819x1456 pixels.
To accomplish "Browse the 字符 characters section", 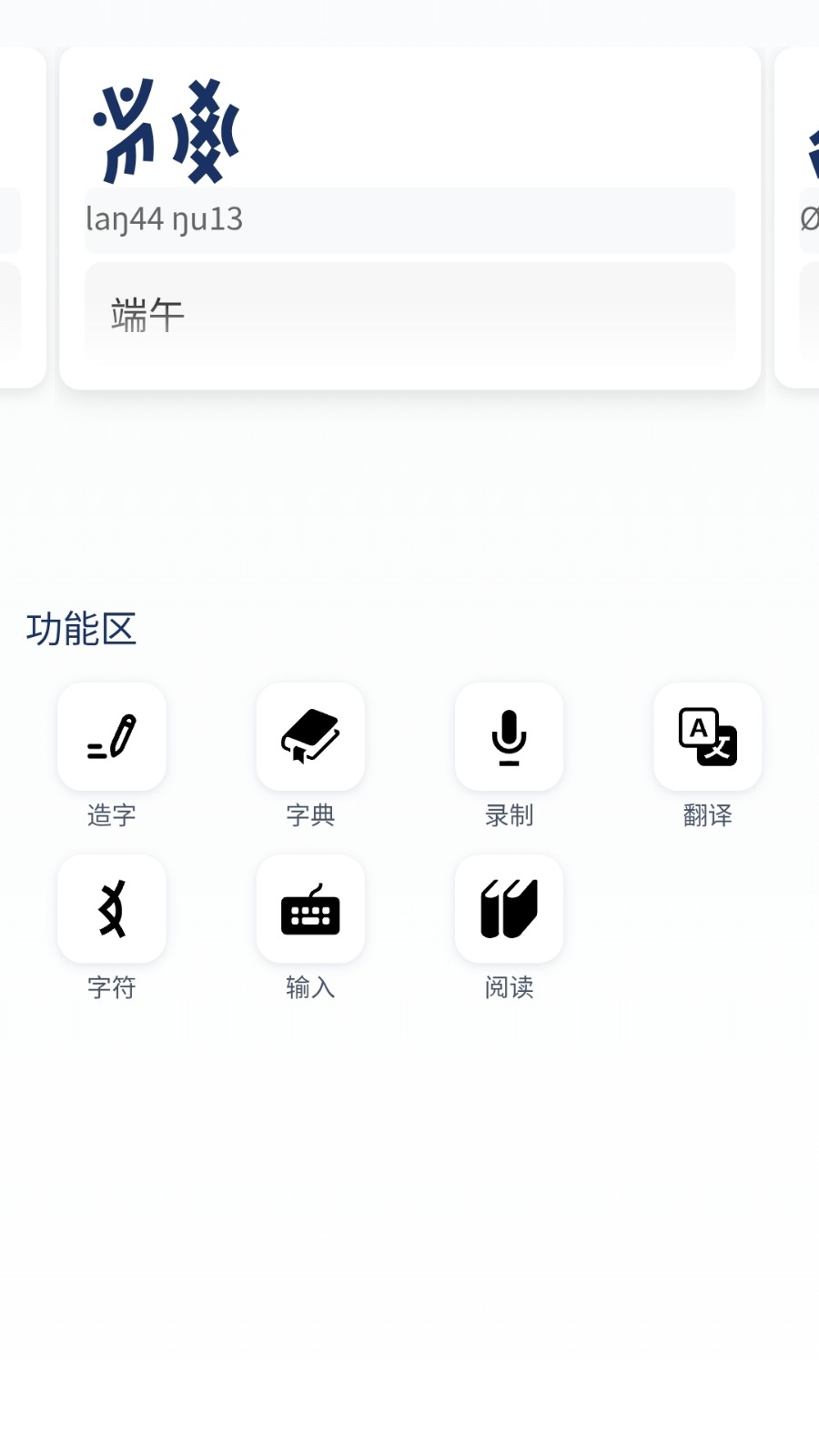I will (x=112, y=909).
